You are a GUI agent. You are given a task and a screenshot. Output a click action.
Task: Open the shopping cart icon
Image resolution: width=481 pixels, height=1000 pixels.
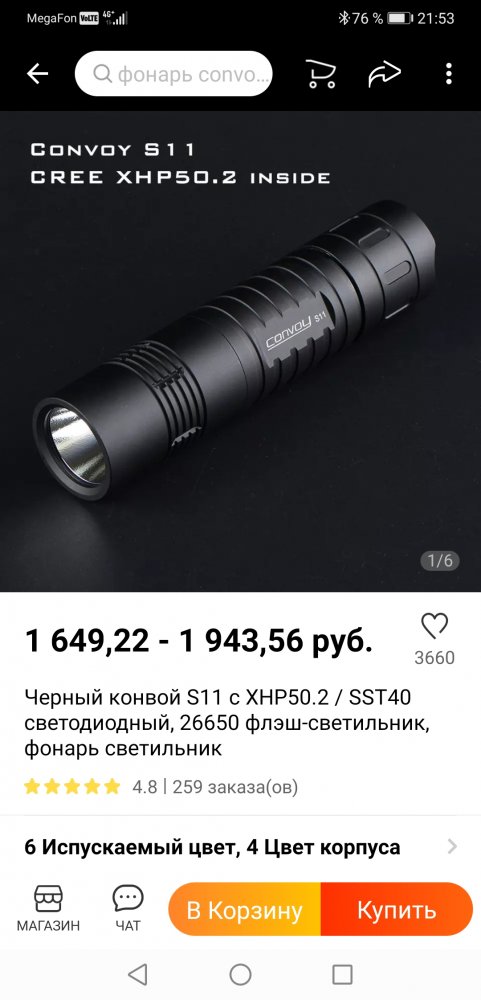(321, 74)
